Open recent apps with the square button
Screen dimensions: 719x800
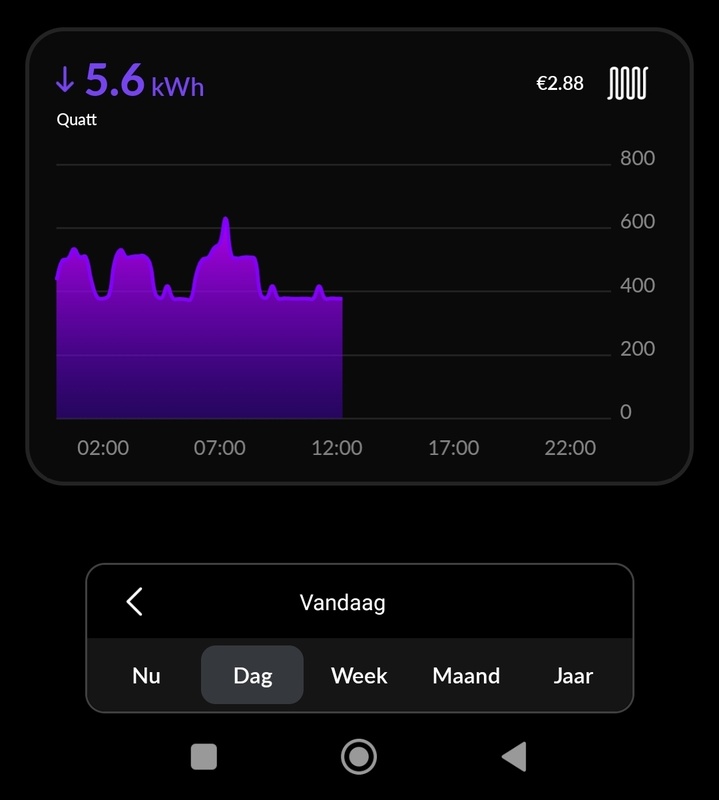(204, 757)
